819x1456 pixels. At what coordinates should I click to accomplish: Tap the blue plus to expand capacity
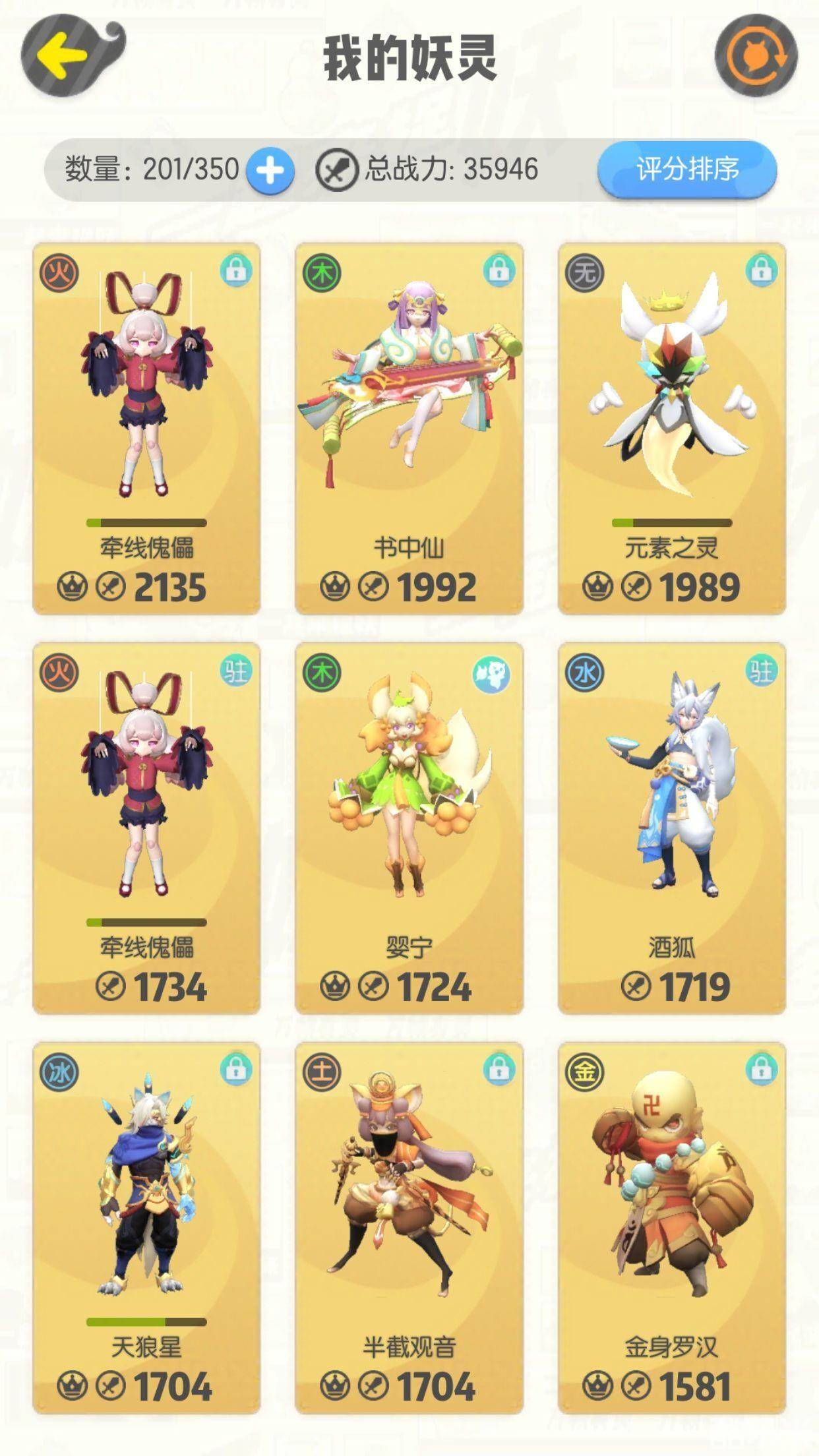click(270, 171)
